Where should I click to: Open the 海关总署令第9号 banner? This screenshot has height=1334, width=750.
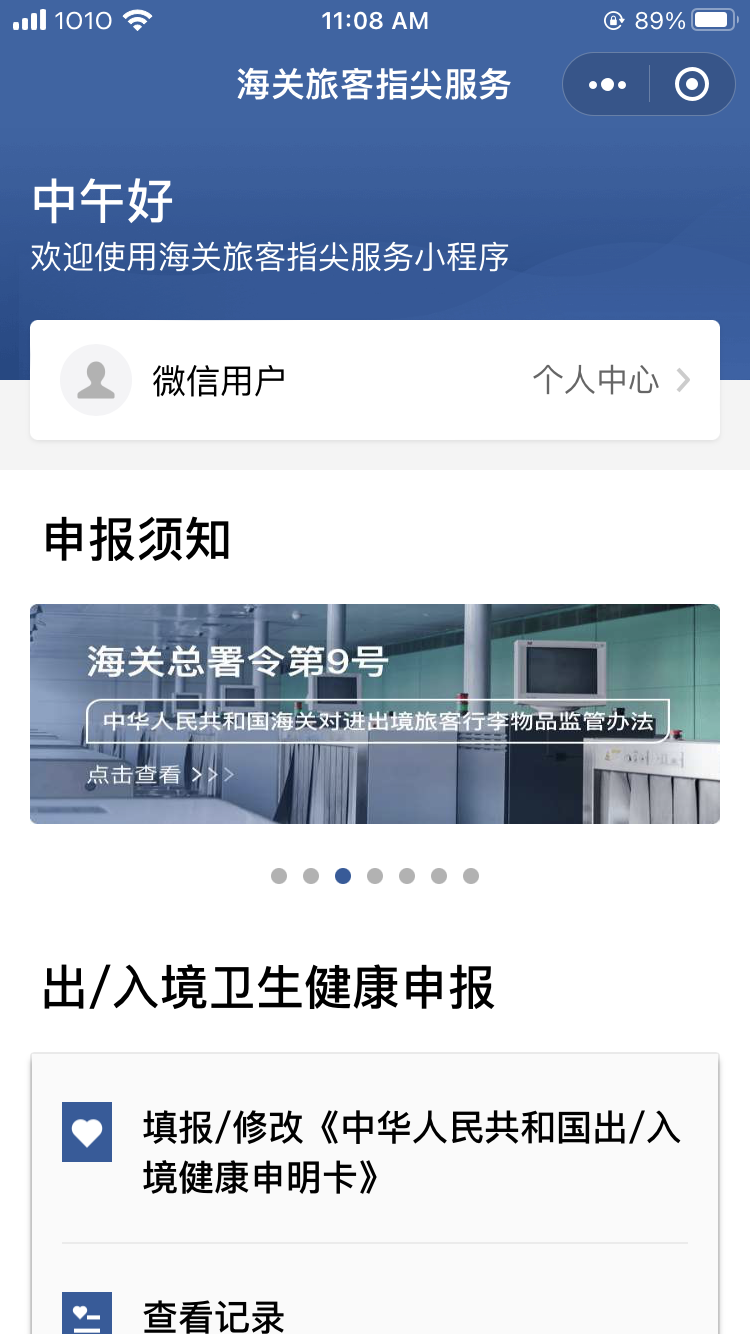pos(375,714)
